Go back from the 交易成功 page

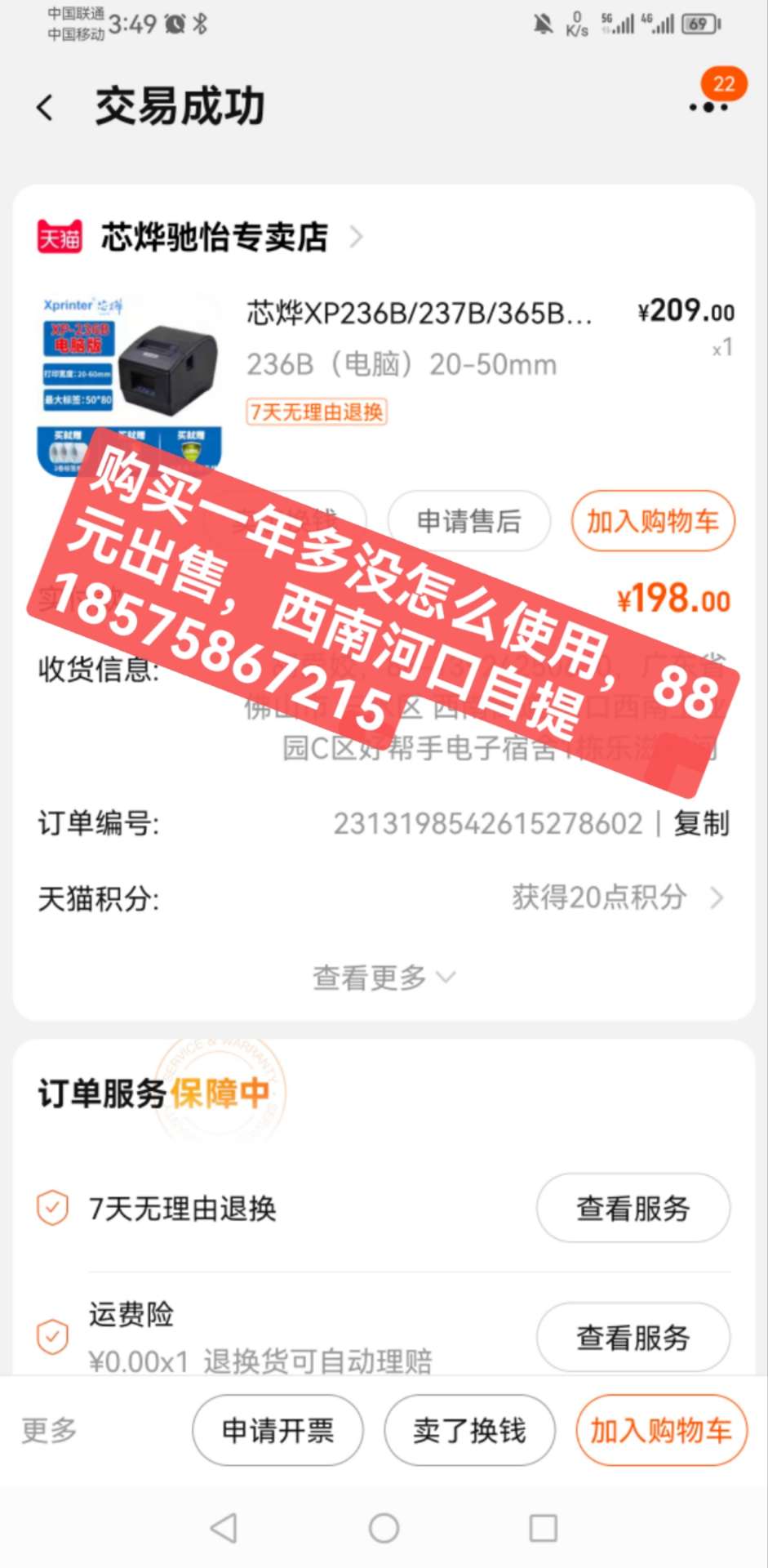pyautogui.click(x=46, y=107)
